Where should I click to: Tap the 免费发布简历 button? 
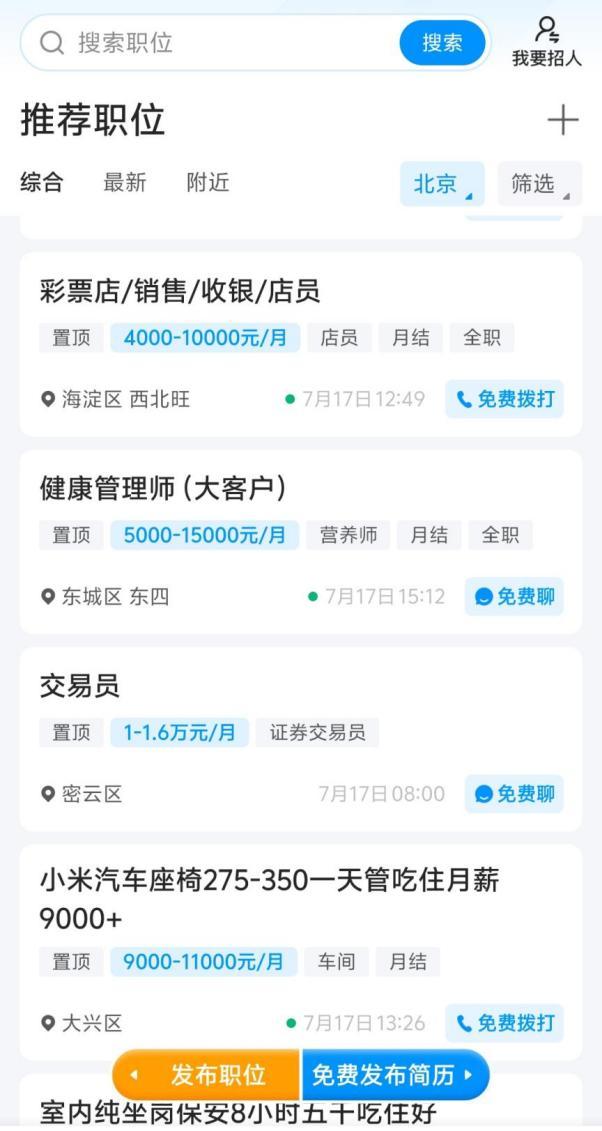394,1075
